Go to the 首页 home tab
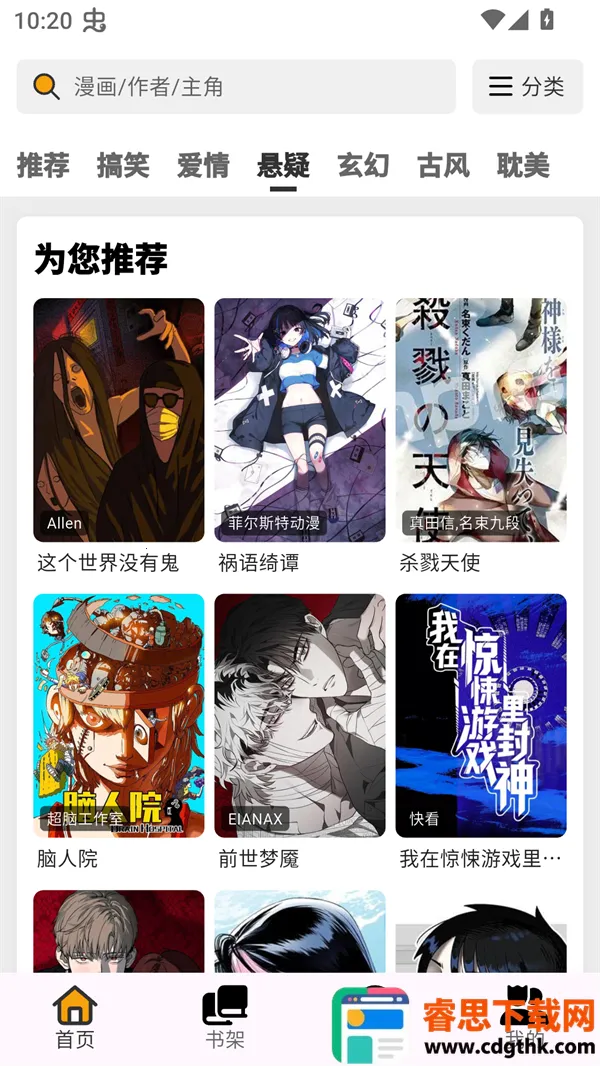The image size is (600, 1066). [x=75, y=1018]
